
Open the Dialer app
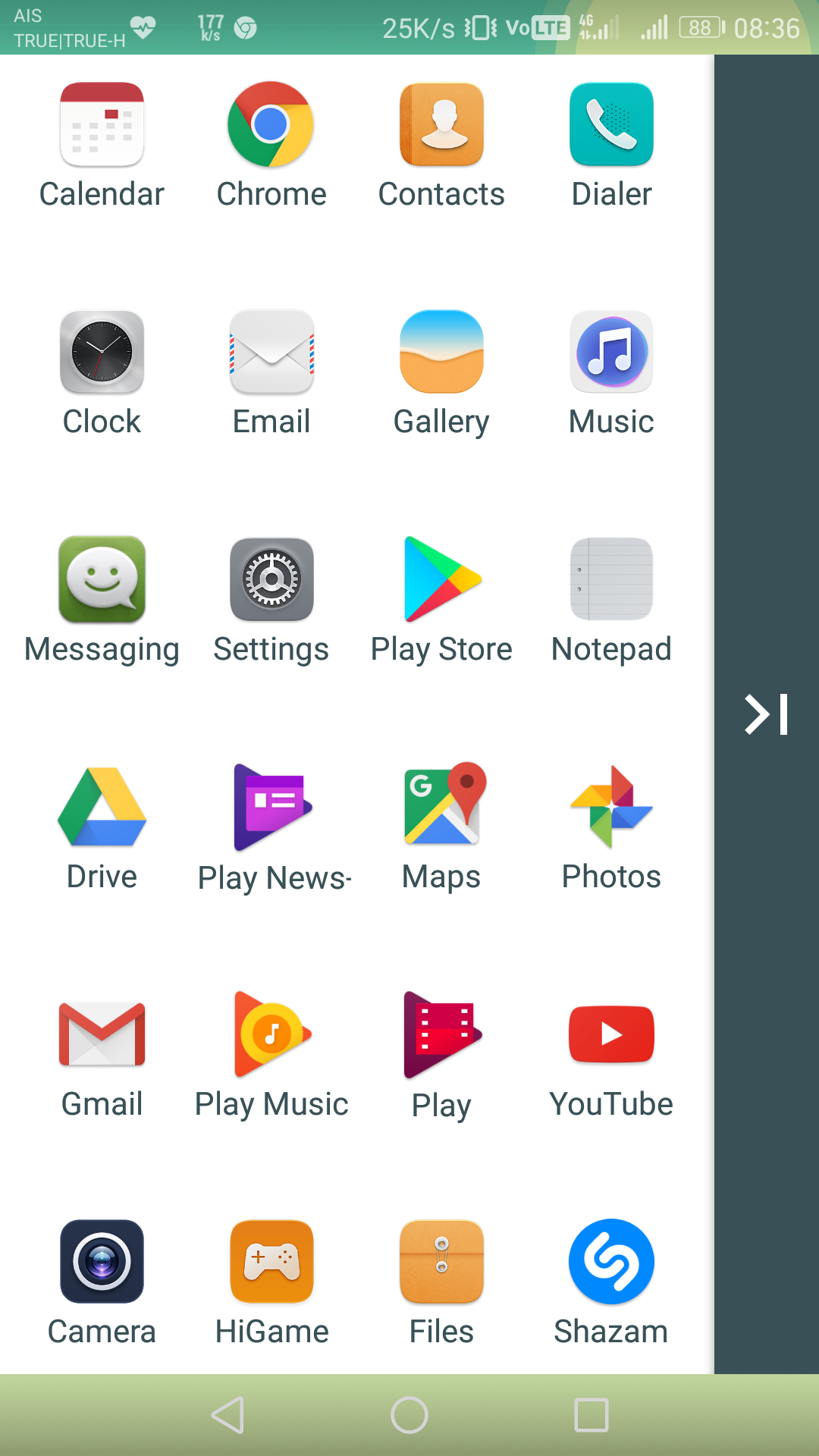click(611, 124)
